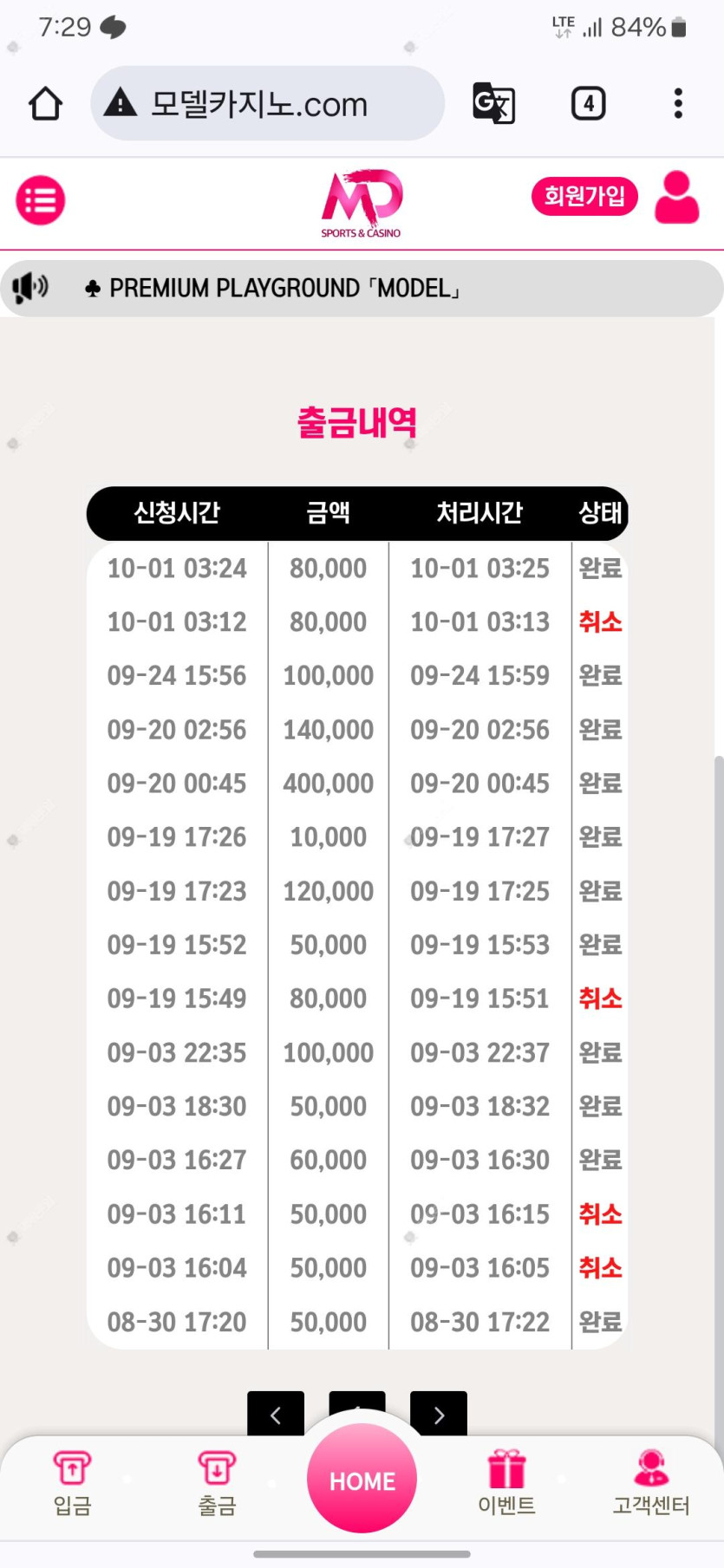
Task: Switch to the 출금 withdrawal tab
Action: (x=217, y=1483)
